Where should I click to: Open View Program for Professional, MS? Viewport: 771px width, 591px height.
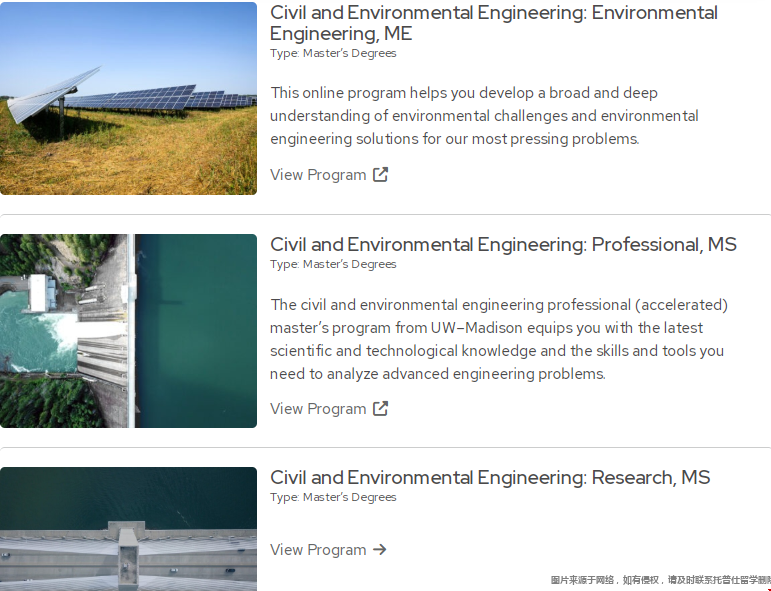(x=328, y=409)
